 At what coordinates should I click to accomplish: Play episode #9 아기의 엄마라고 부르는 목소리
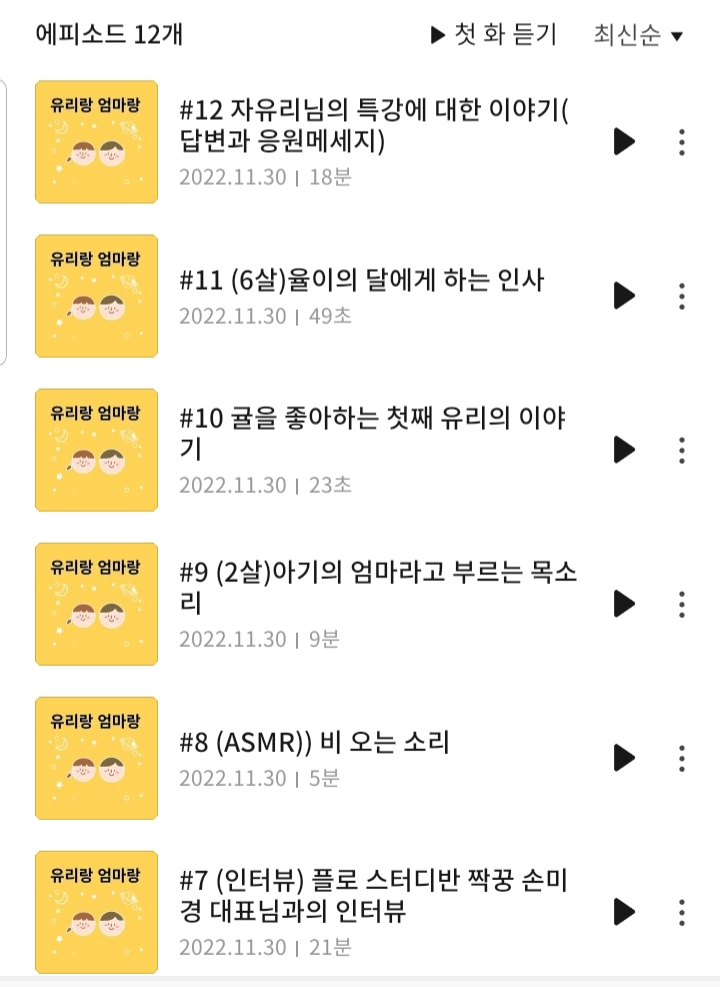624,604
